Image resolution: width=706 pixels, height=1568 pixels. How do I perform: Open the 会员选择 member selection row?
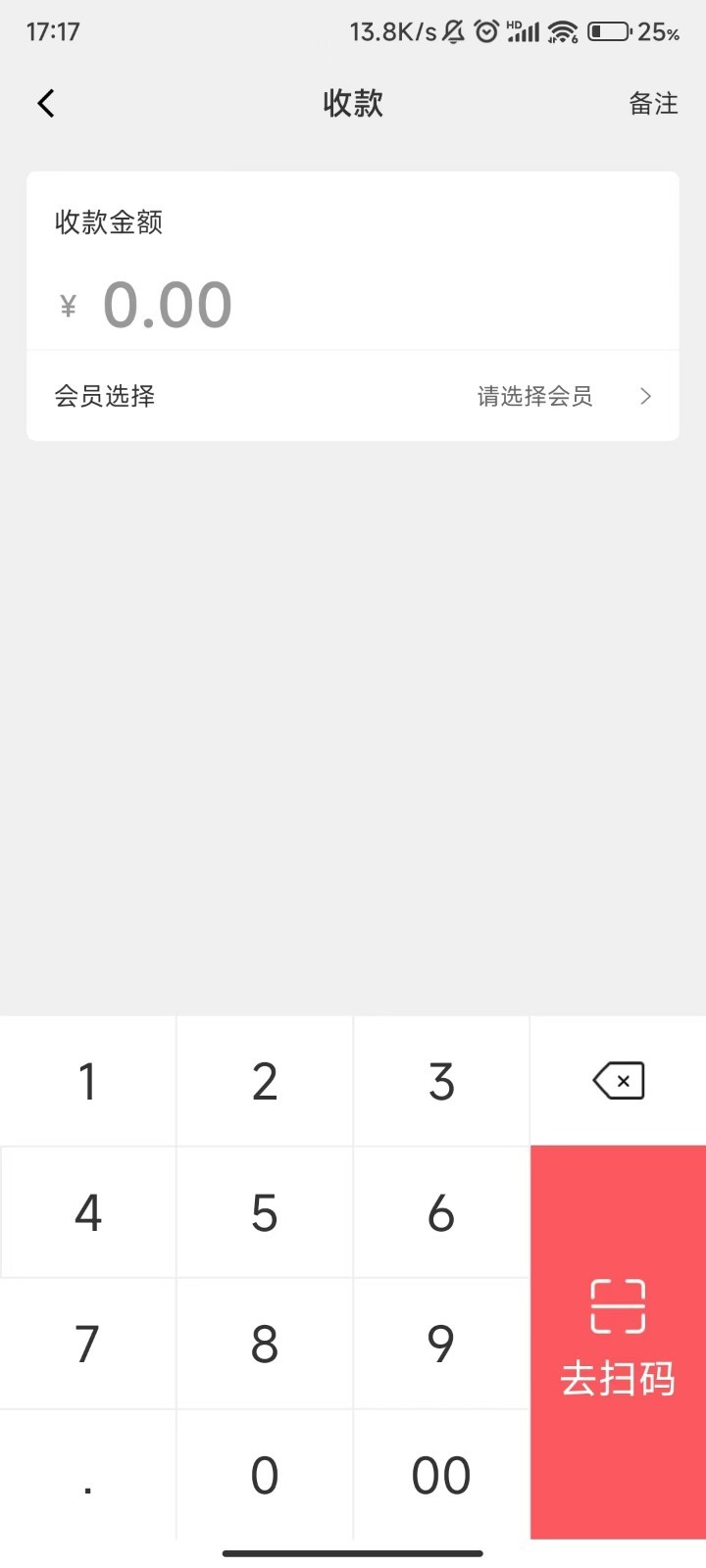pyautogui.click(x=353, y=396)
